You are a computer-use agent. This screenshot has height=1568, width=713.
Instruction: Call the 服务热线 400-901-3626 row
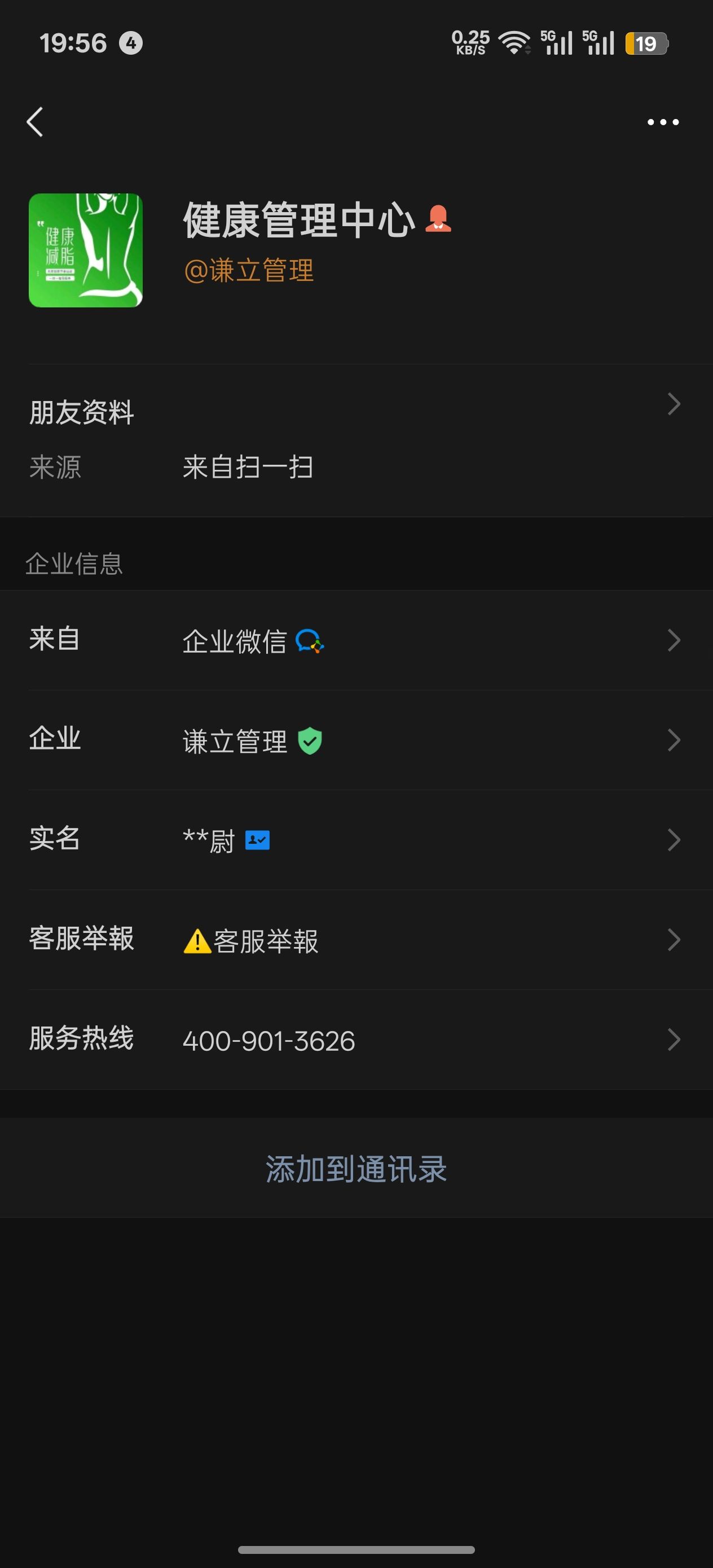356,1040
